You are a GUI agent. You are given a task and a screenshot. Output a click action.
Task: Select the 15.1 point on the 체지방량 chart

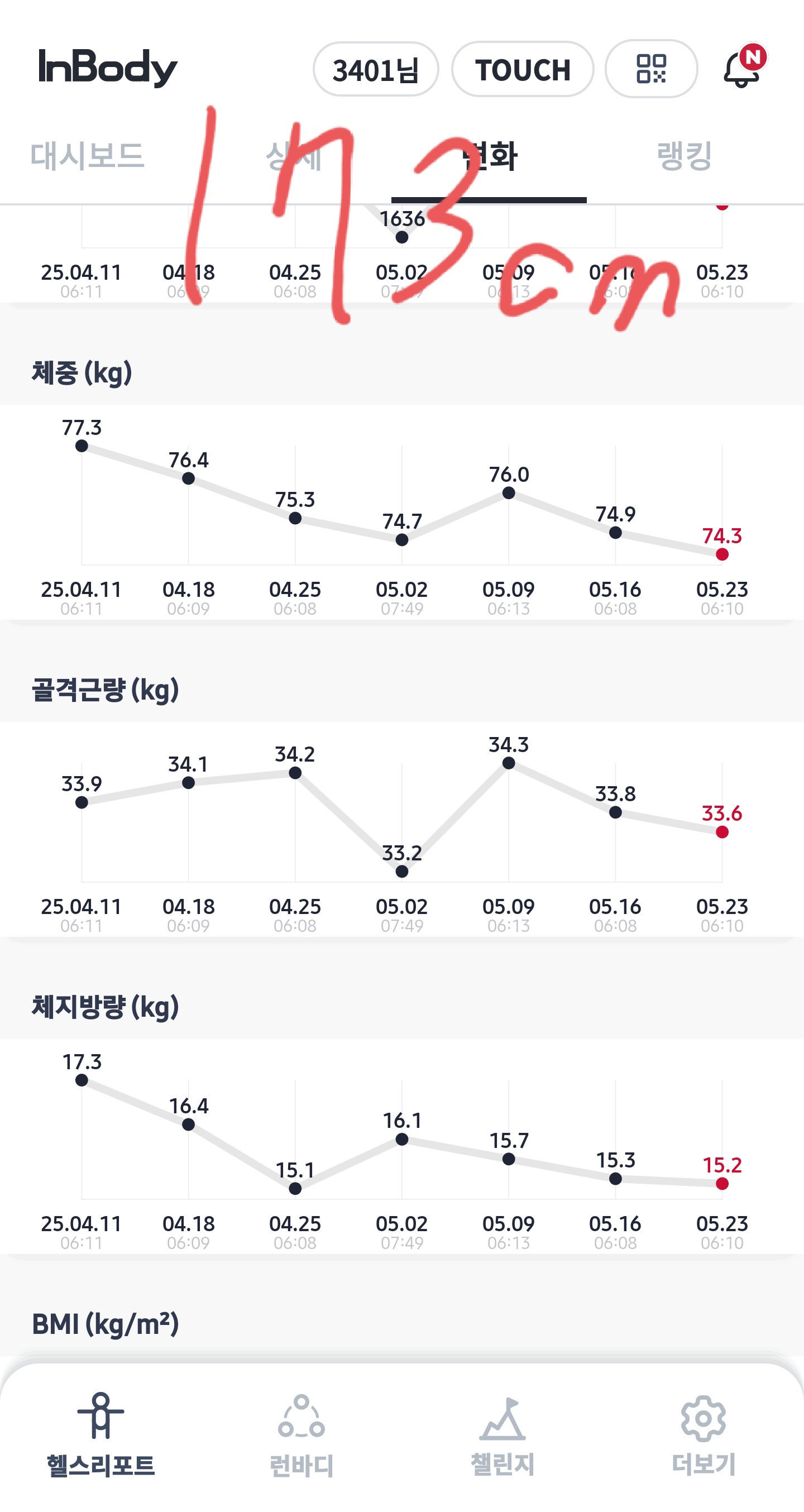point(295,1189)
